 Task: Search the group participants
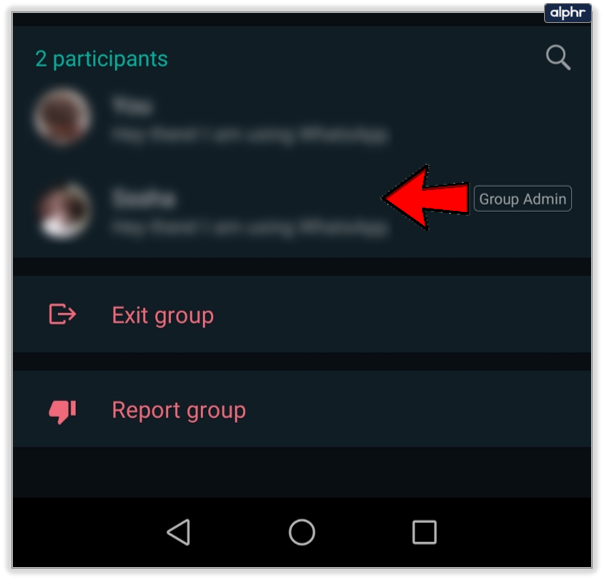558,58
